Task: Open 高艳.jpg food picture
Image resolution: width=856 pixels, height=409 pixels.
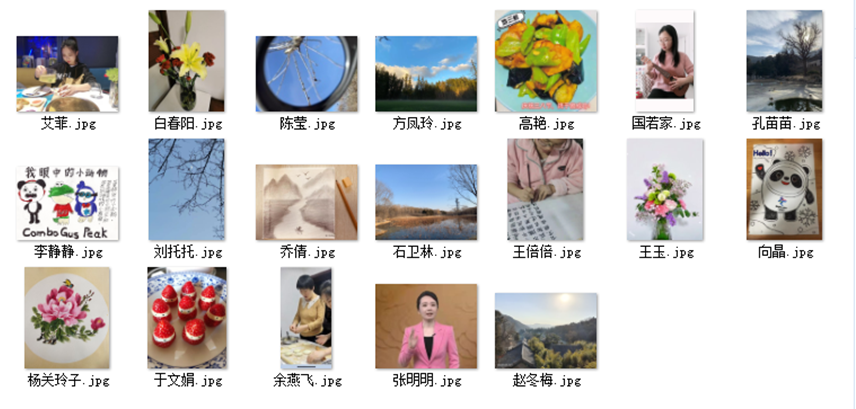Action: tap(546, 61)
